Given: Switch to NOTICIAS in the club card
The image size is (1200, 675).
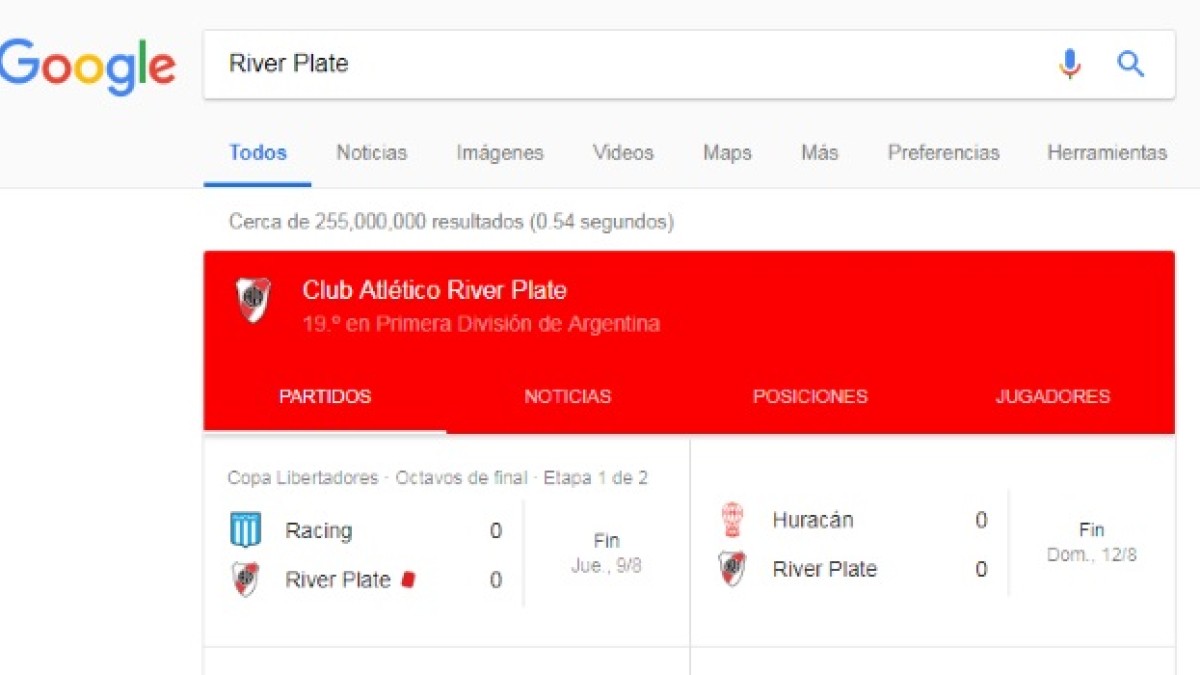Looking at the screenshot, I should coord(567,396).
